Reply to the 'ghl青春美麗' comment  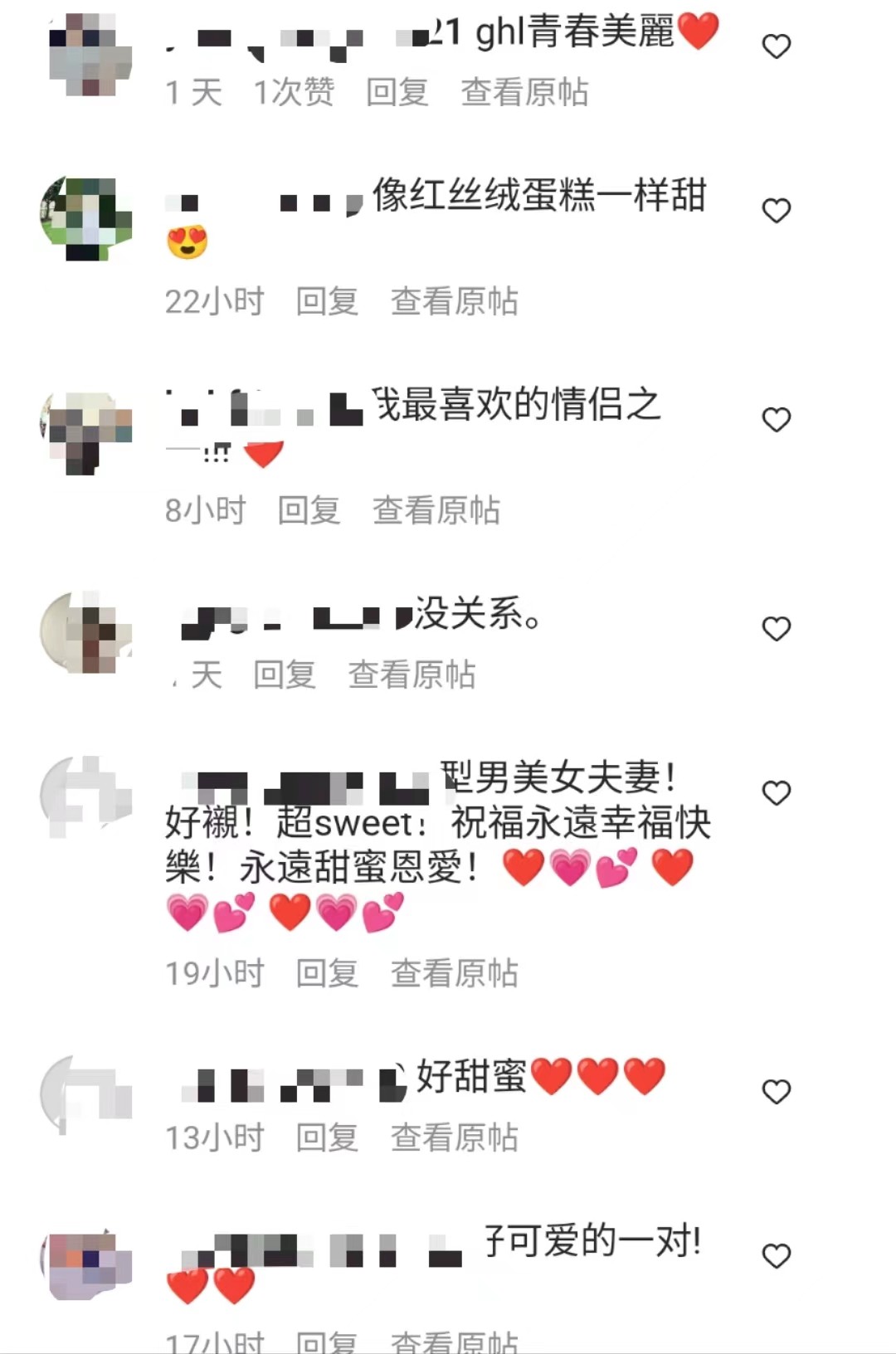[397, 92]
